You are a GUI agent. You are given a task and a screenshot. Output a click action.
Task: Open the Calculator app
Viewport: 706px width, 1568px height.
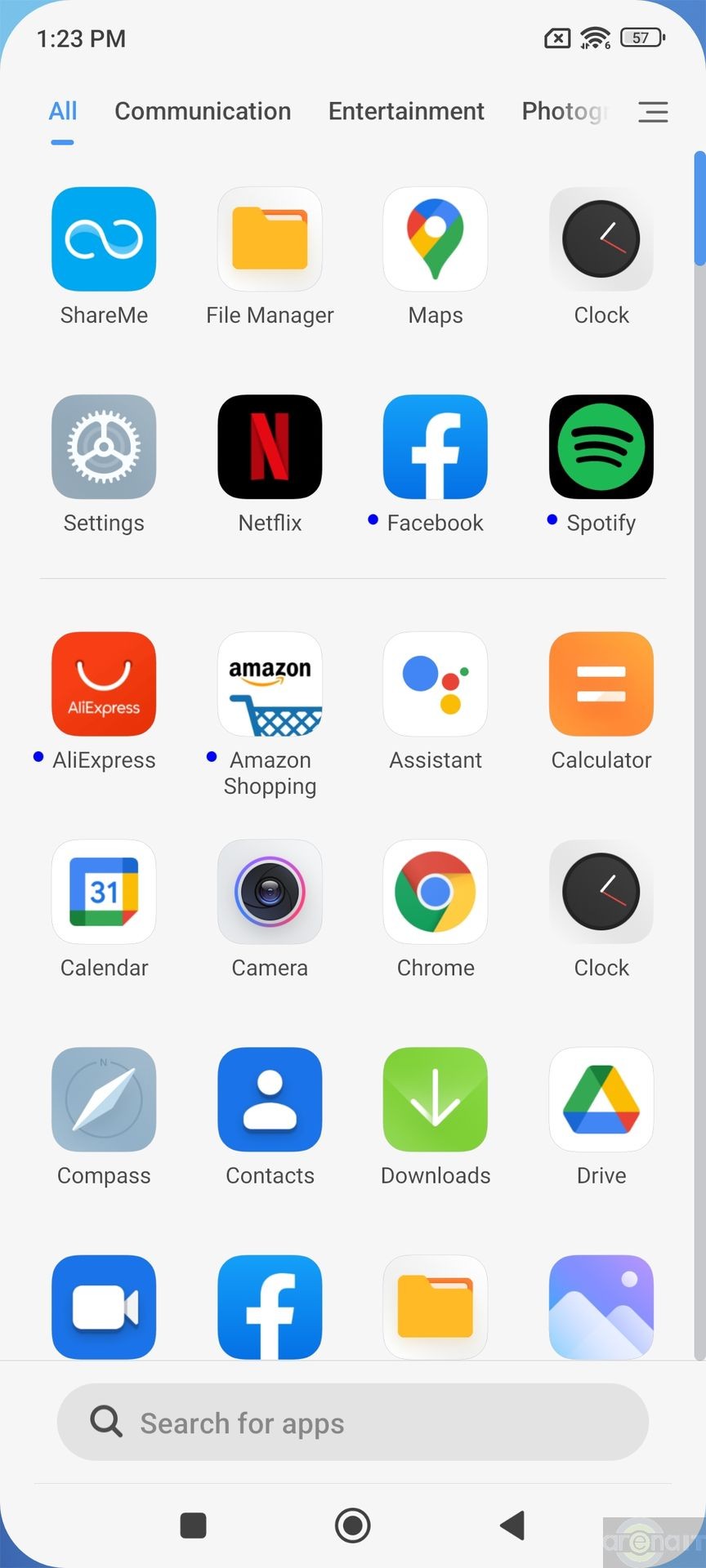(601, 684)
